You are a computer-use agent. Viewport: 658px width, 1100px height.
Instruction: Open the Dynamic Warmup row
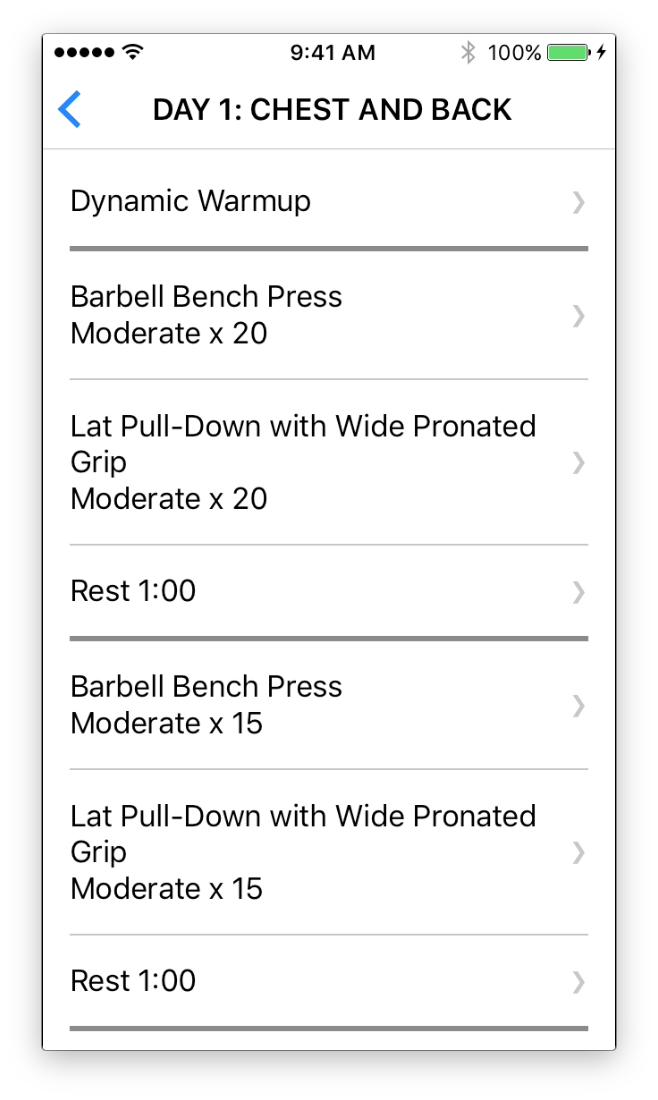point(328,200)
